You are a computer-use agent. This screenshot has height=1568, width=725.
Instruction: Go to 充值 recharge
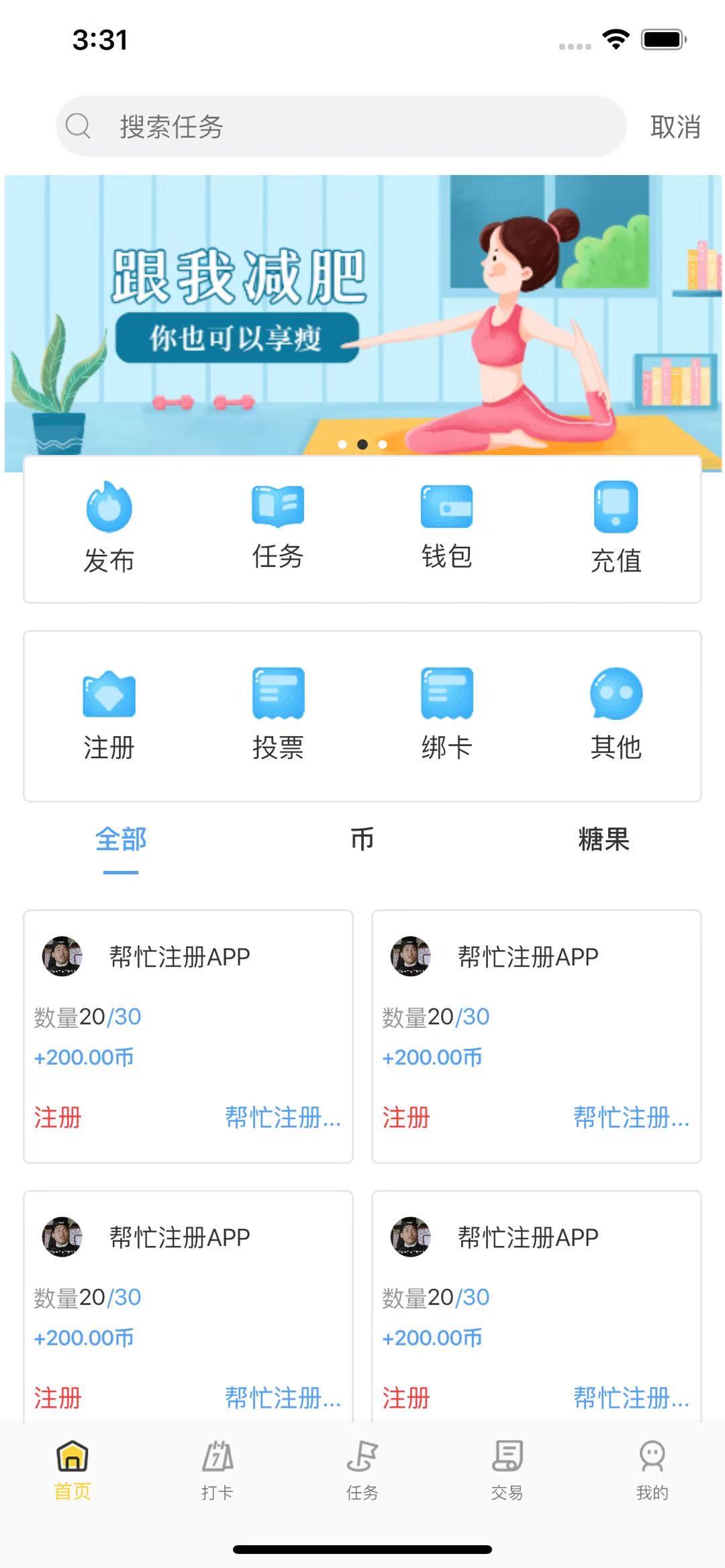coord(616,528)
